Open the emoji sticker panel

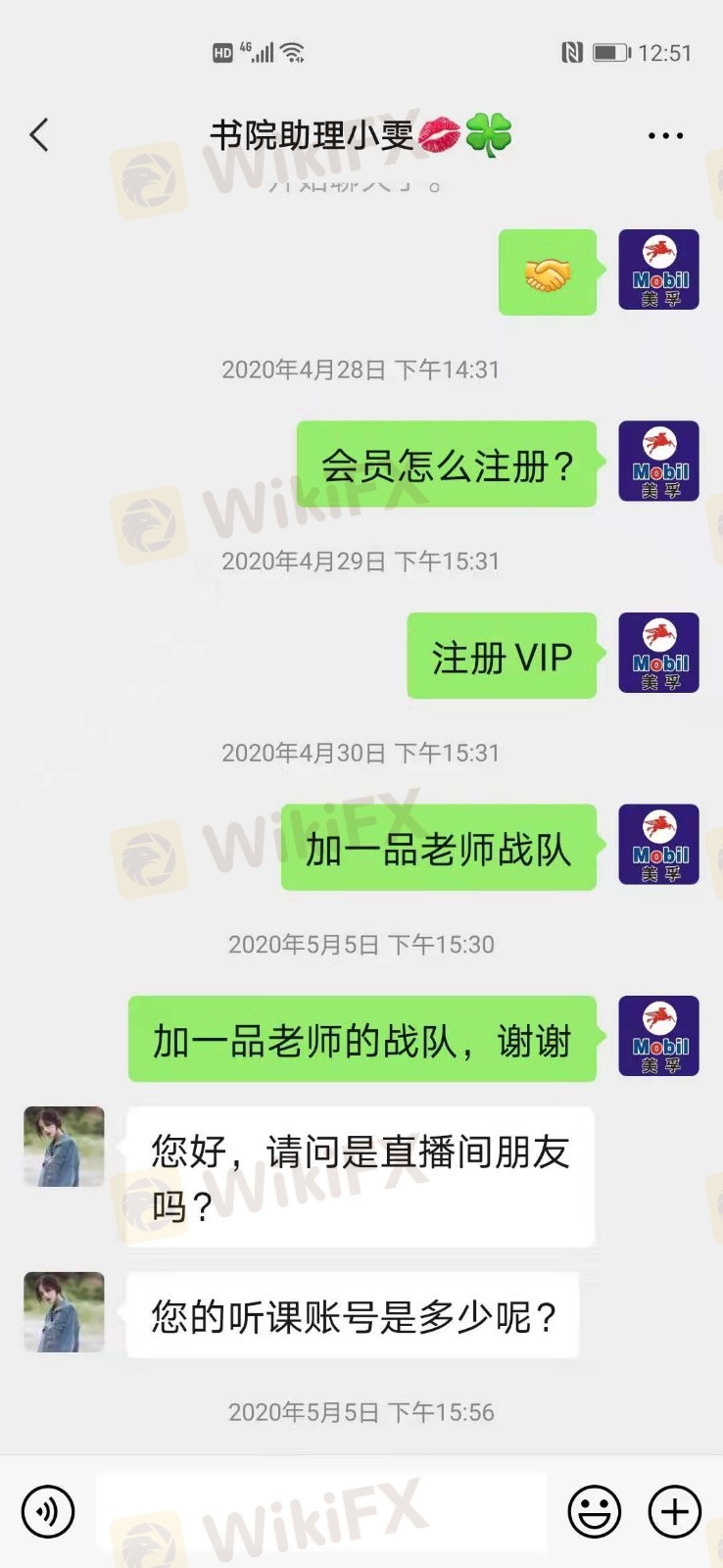click(x=594, y=1511)
